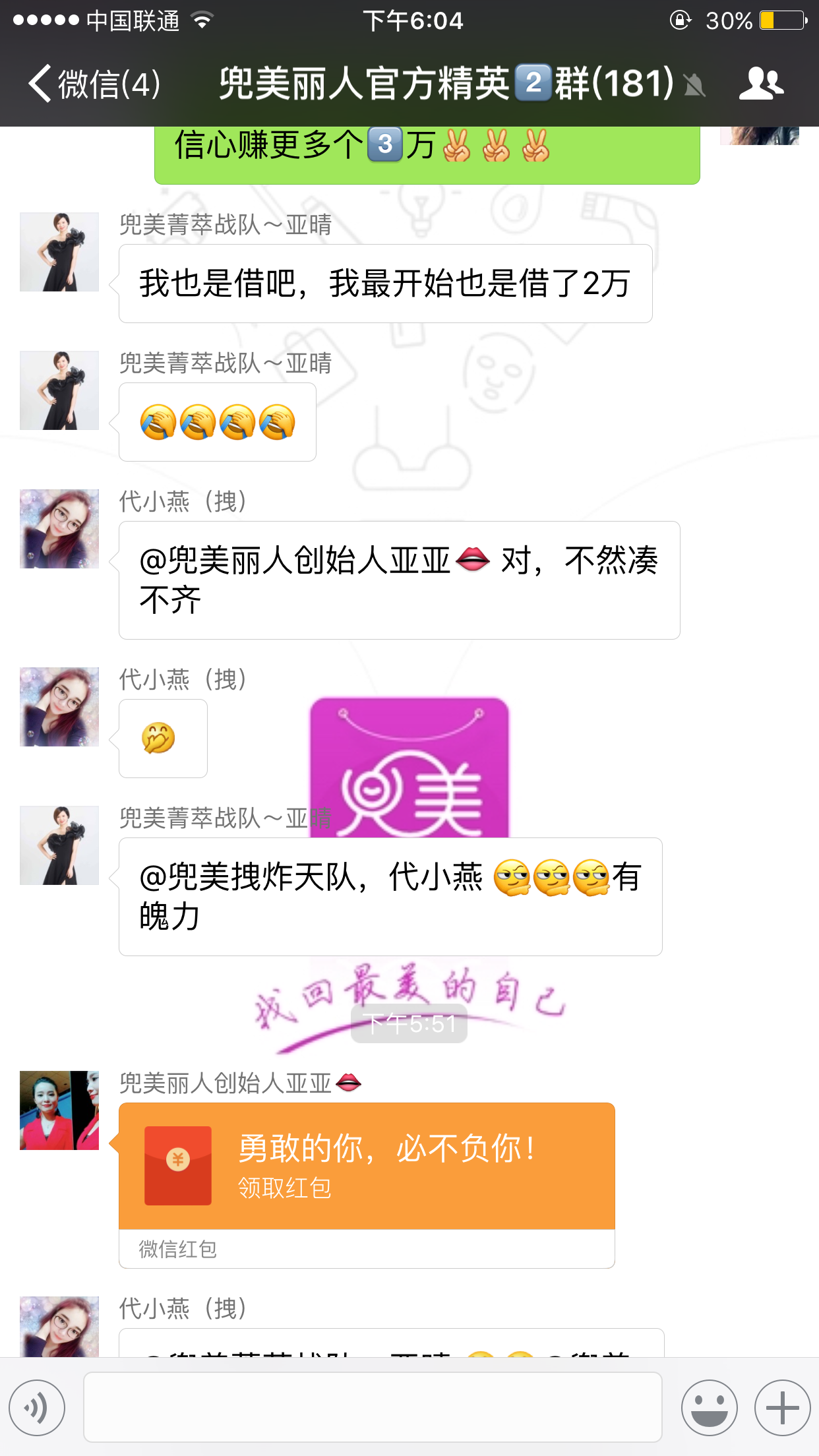Screen dimensions: 819x1456
Task: Open the red packet 勇敢的你，必不负你
Action: coord(367,1166)
